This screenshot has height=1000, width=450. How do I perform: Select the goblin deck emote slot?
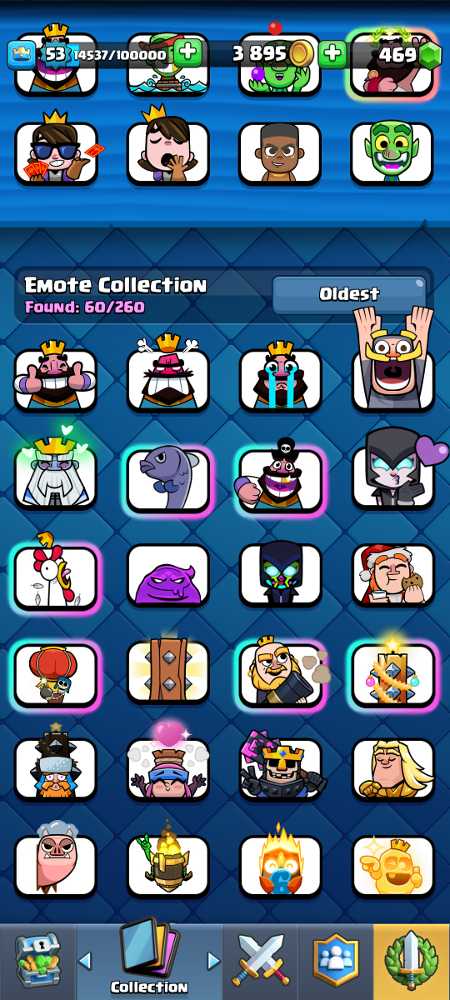click(392, 153)
